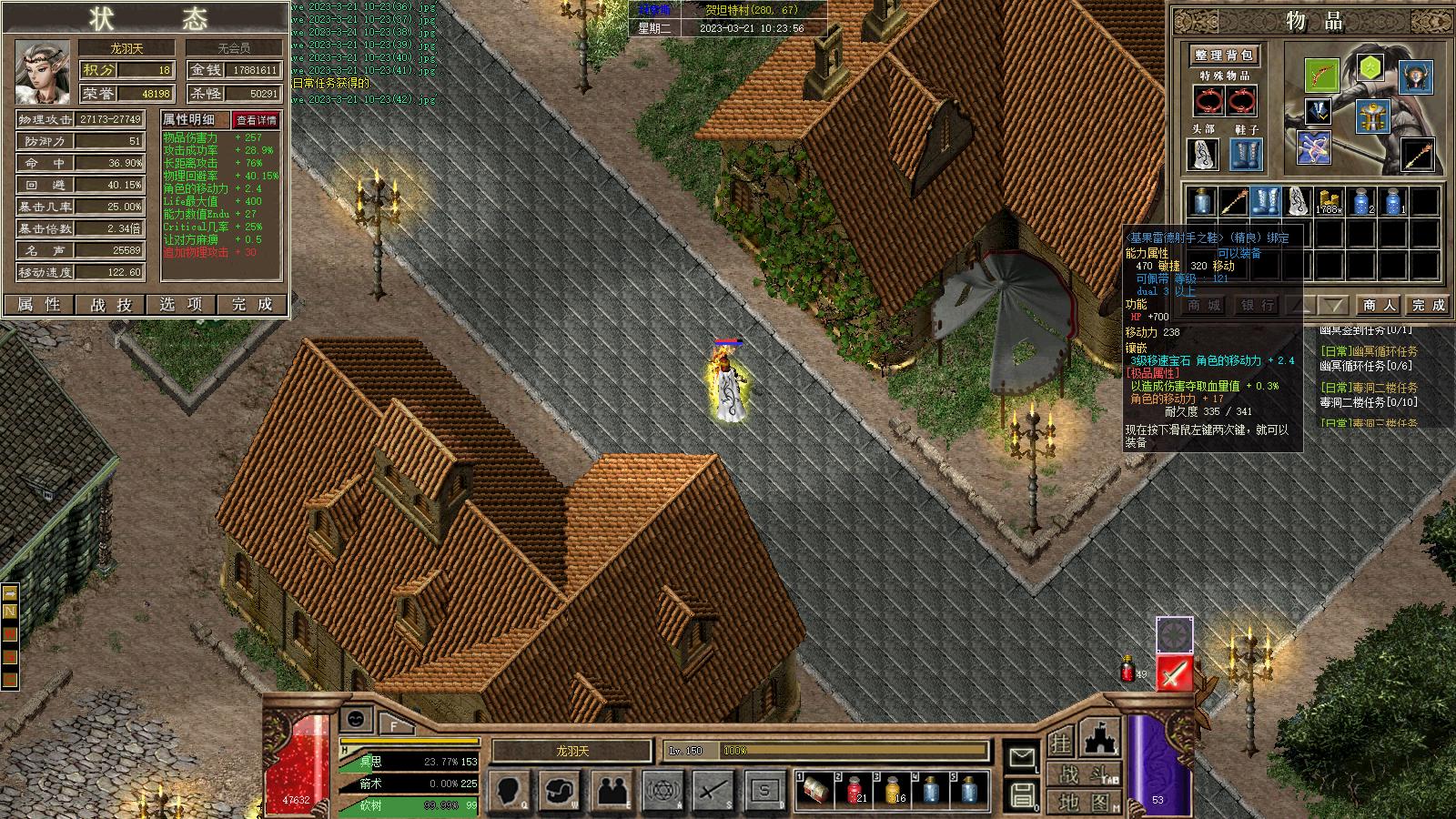Viewport: 1456px width, 819px height.
Task: Open the 属性 tab in status panel
Action: tap(39, 305)
